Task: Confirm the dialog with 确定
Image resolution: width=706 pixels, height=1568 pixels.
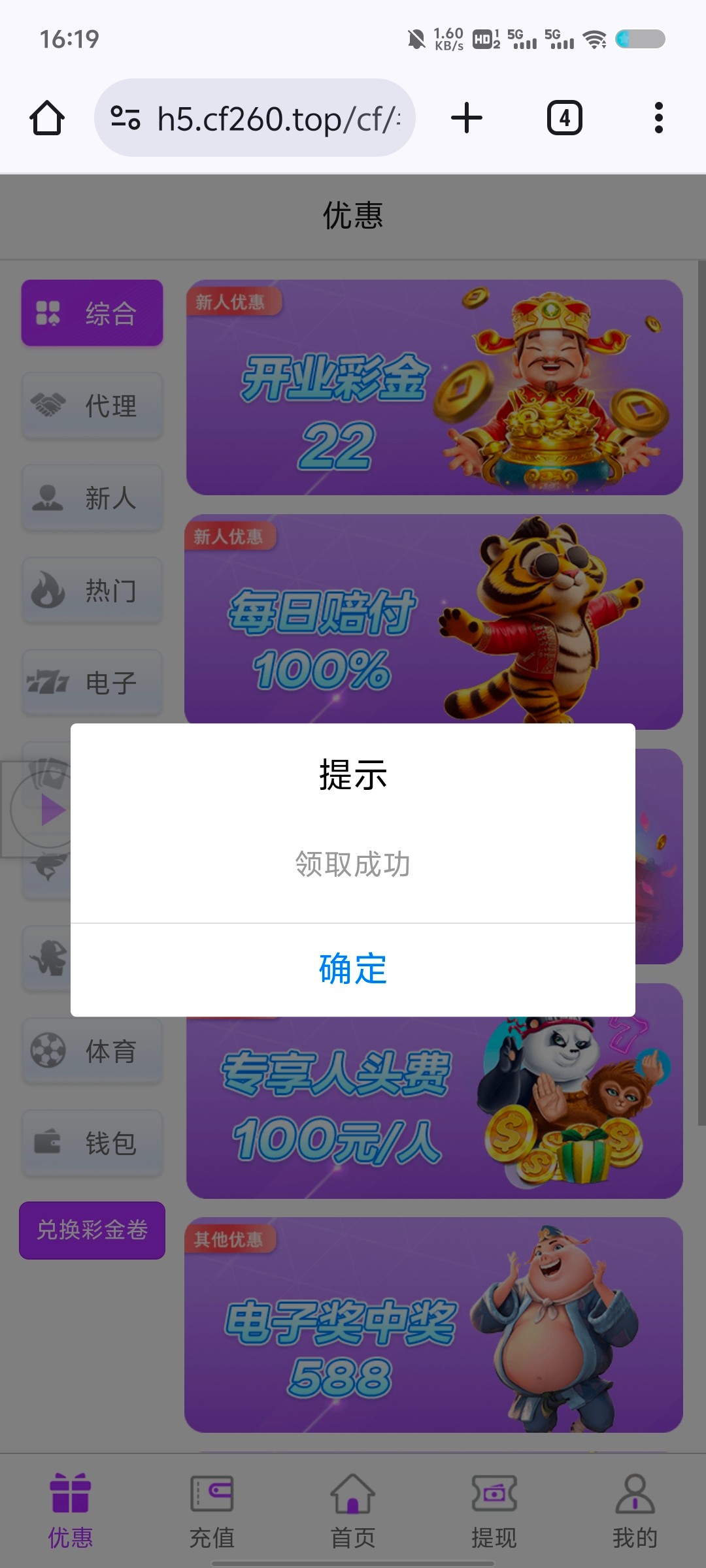Action: (353, 969)
